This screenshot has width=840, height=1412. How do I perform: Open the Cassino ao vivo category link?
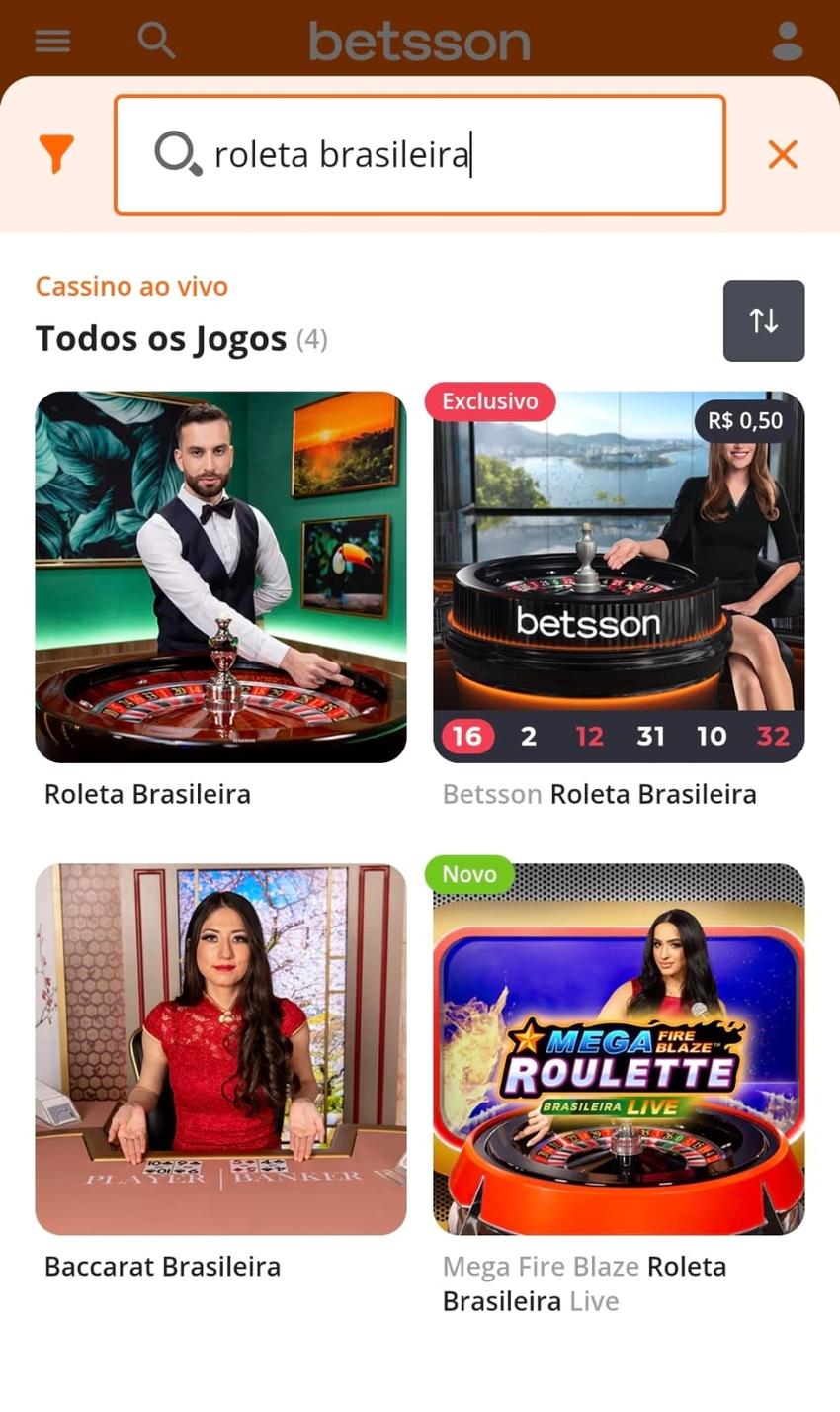click(129, 286)
